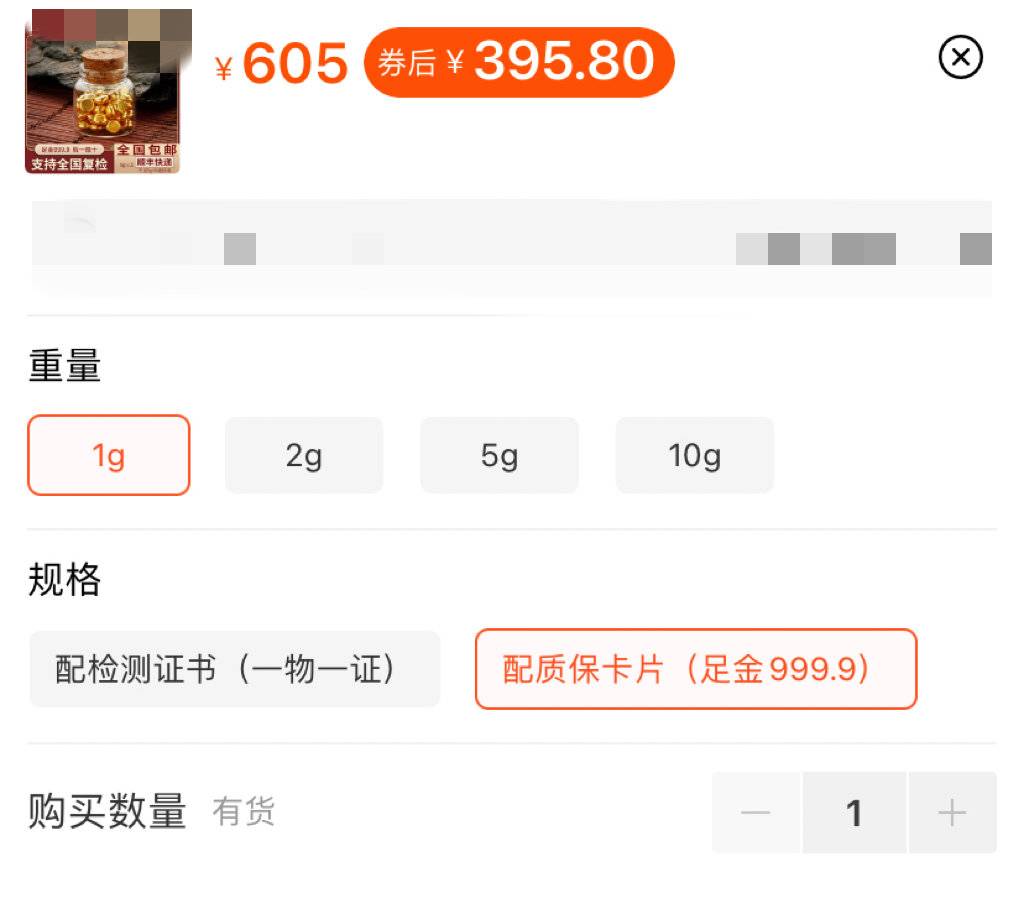Choose 配检测证书（一物一证）specification
The height and width of the screenshot is (905, 1024).
coord(234,669)
